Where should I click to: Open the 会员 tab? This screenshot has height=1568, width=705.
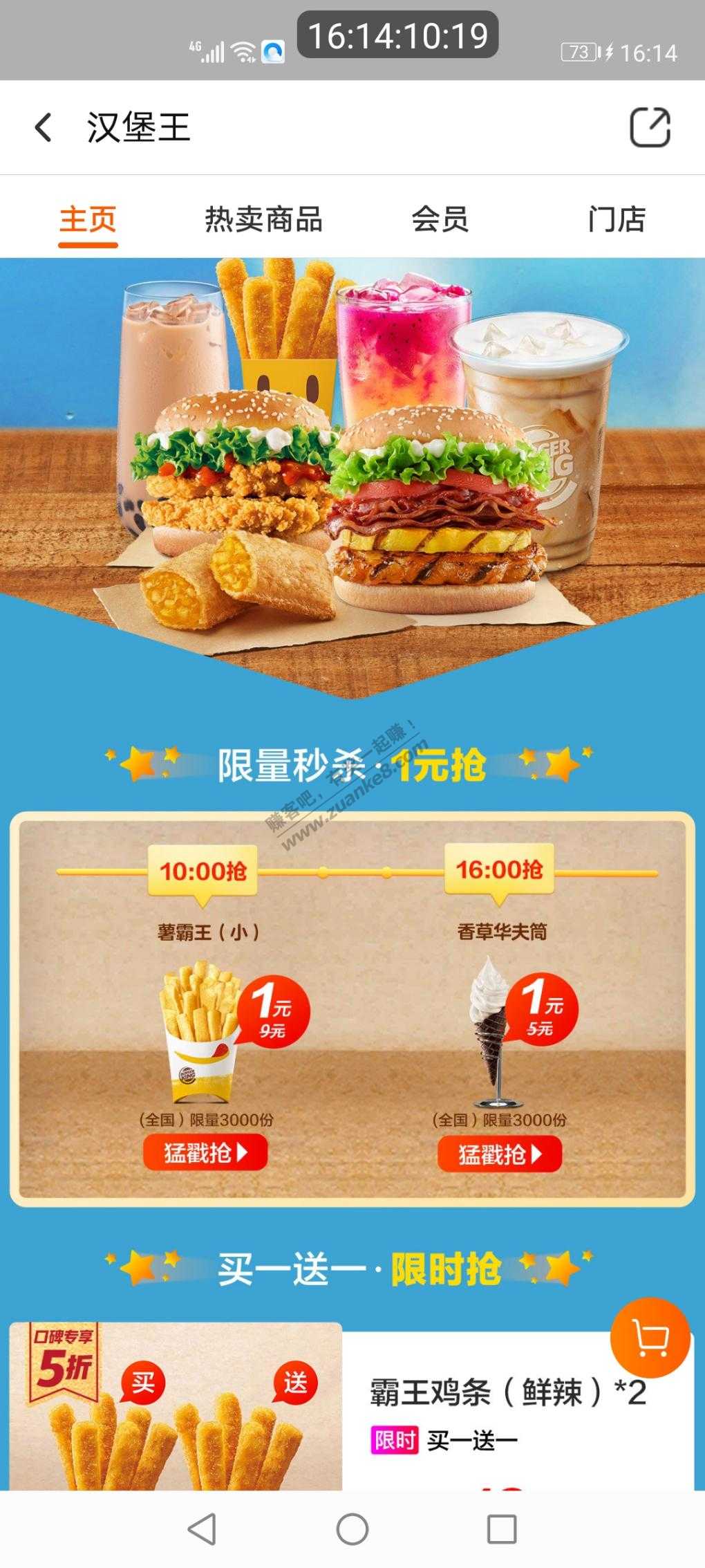coord(440,220)
